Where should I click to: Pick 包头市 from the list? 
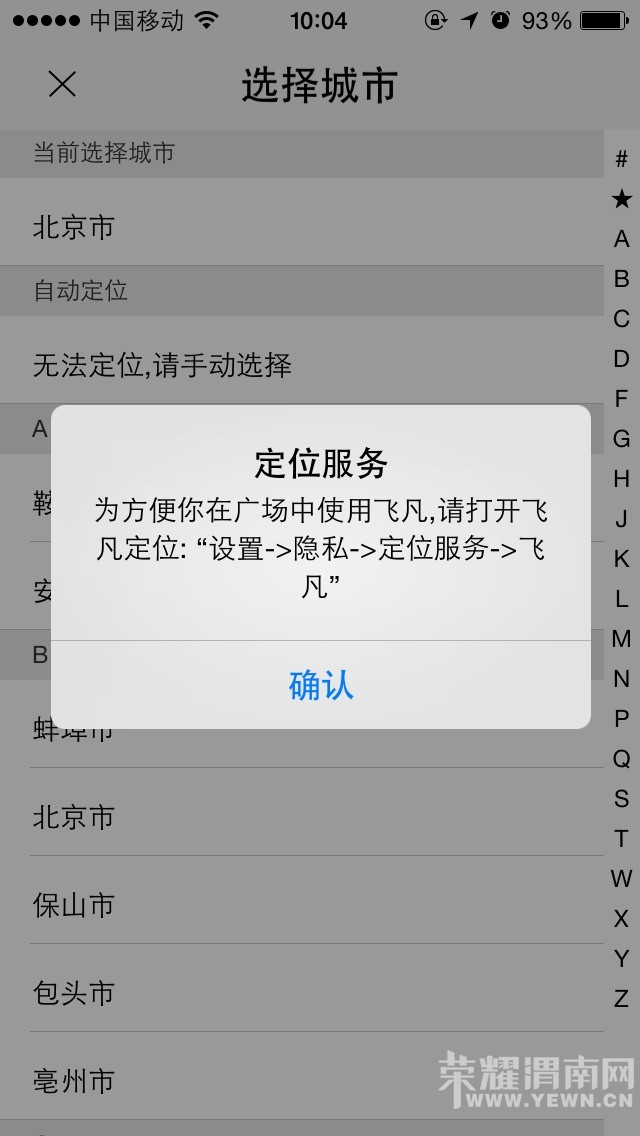74,993
